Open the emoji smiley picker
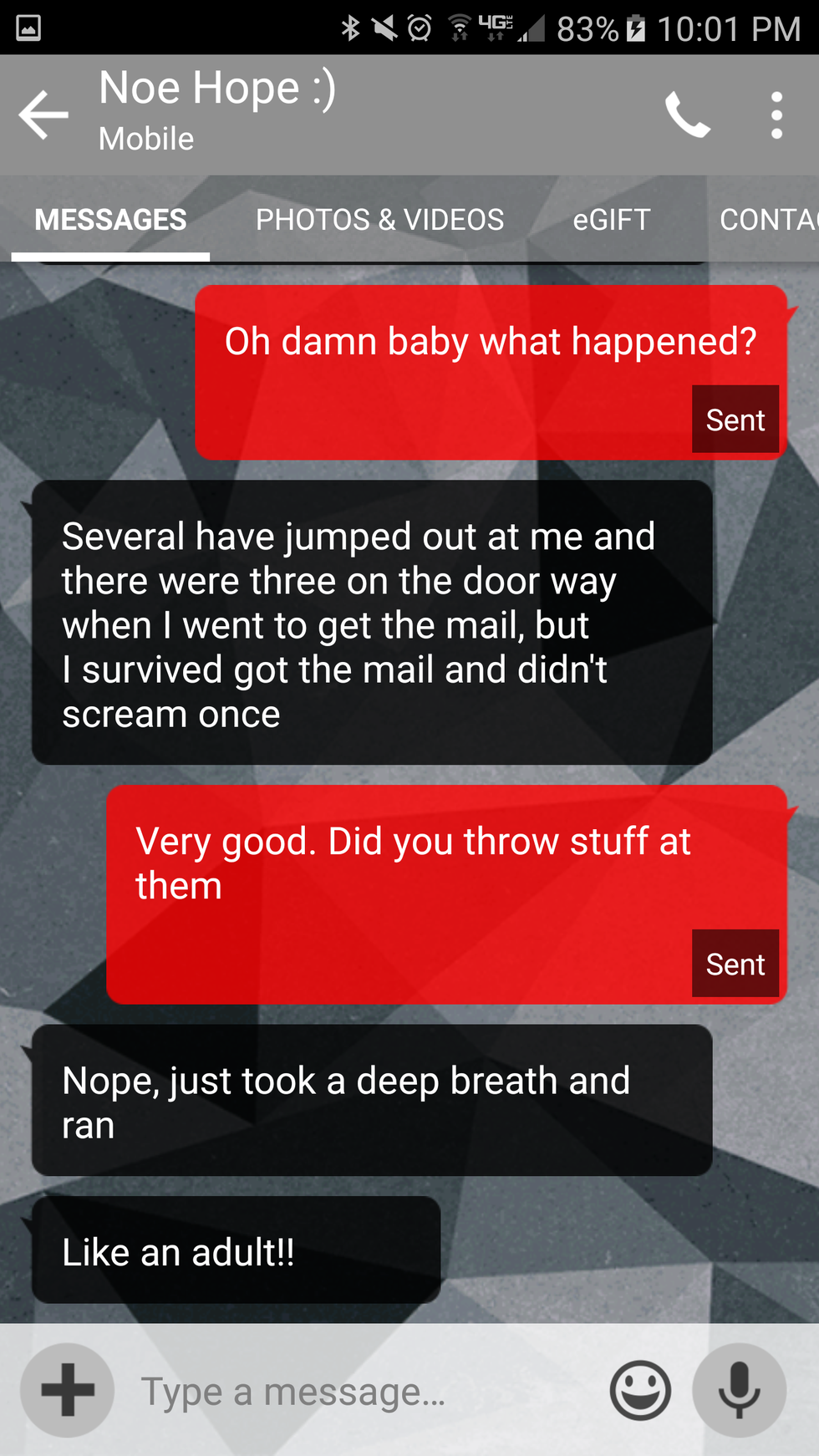Viewport: 819px width, 1456px height. 640,1391
